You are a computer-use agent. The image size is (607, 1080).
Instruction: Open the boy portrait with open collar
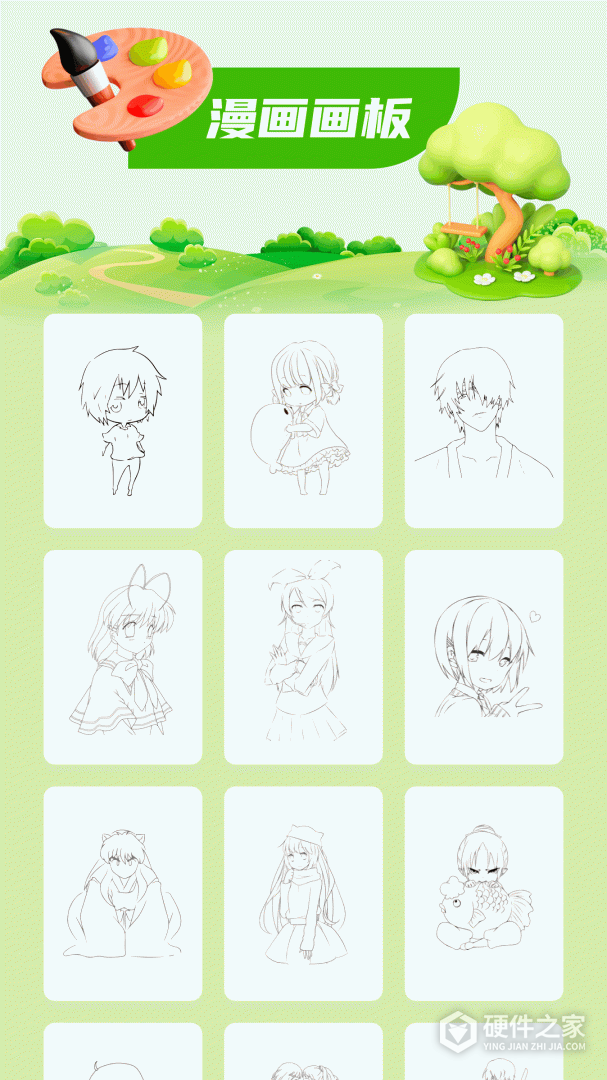484,421
